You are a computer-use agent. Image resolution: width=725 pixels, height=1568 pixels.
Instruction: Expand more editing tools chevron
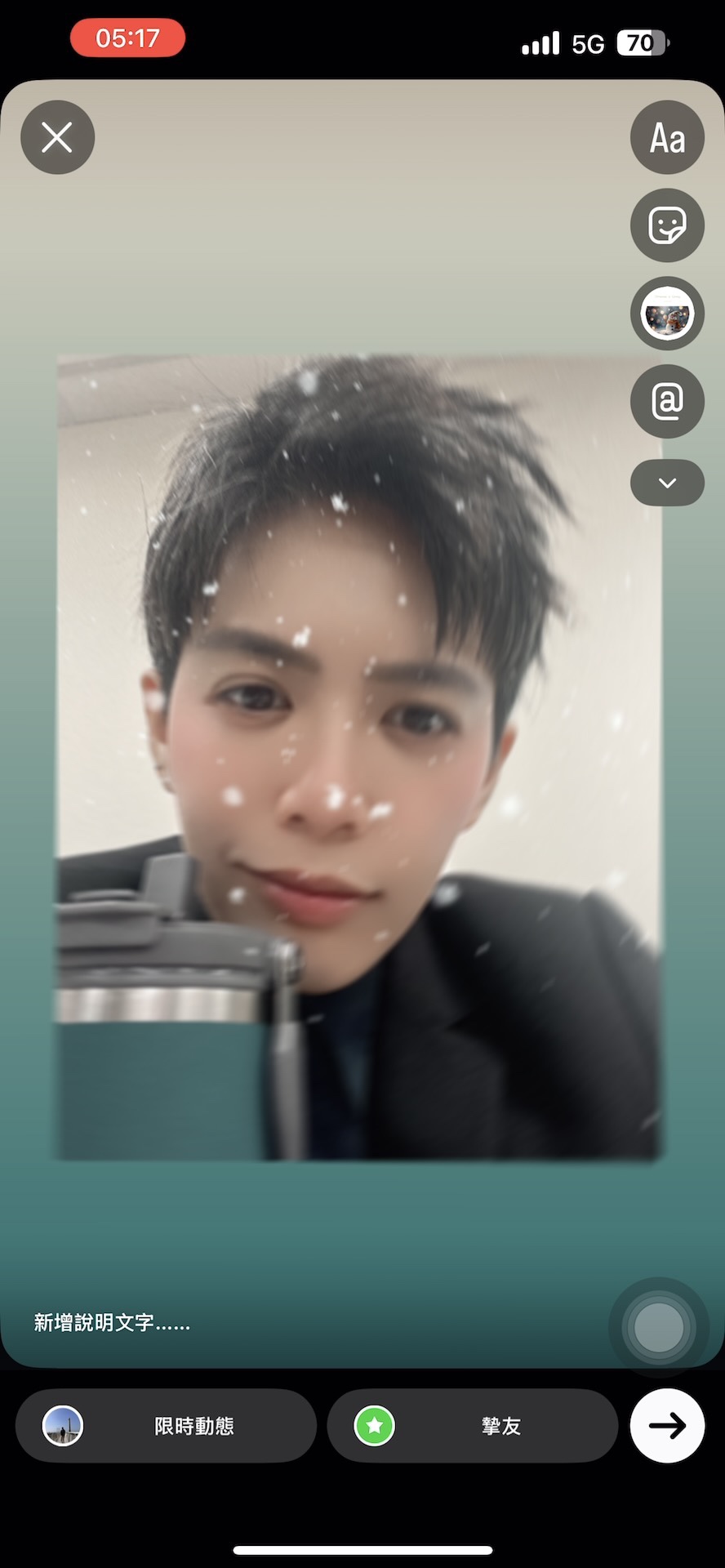[667, 483]
